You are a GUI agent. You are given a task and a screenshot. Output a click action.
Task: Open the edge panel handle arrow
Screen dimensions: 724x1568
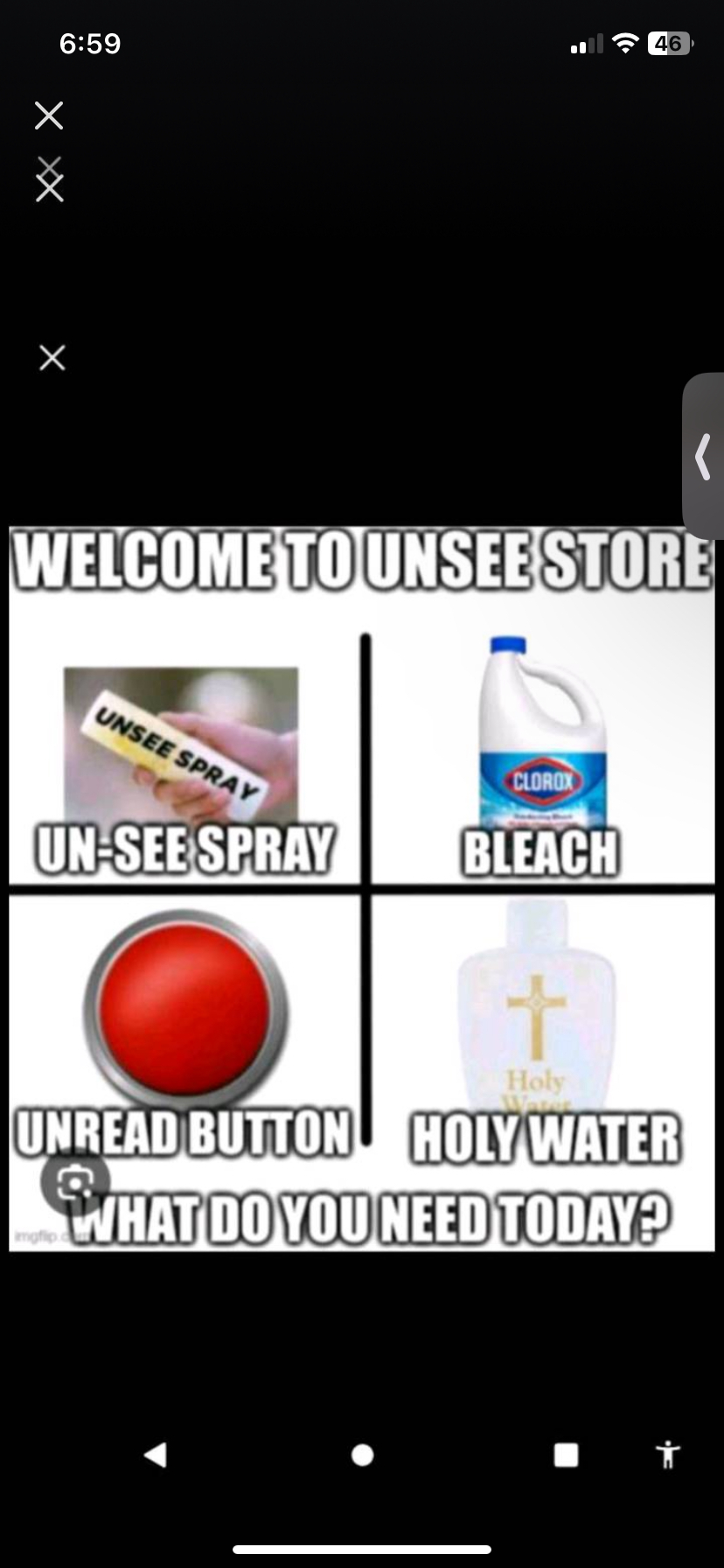702,457
